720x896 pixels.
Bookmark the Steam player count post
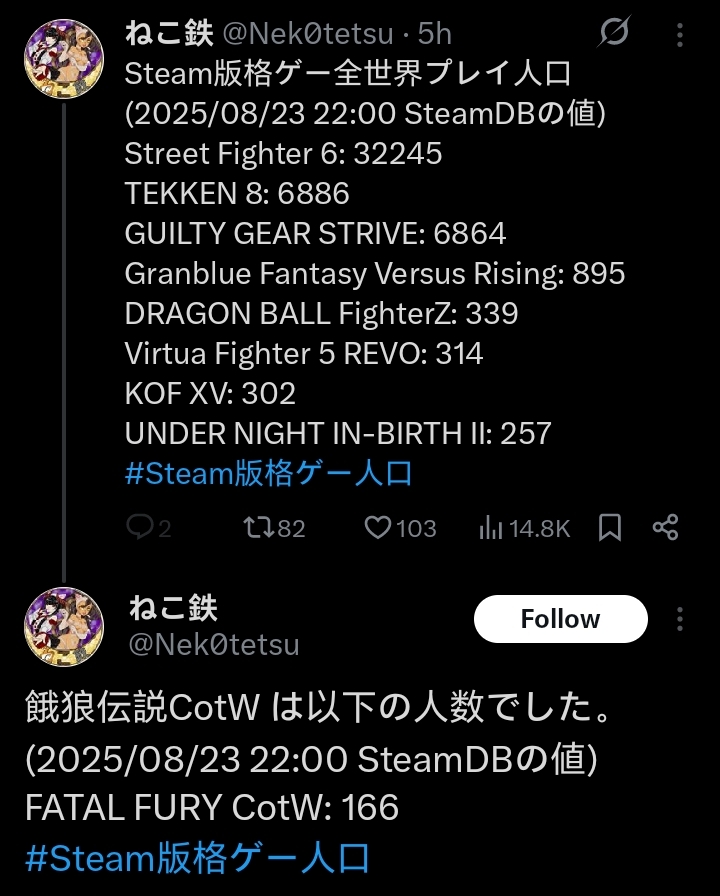click(x=610, y=528)
